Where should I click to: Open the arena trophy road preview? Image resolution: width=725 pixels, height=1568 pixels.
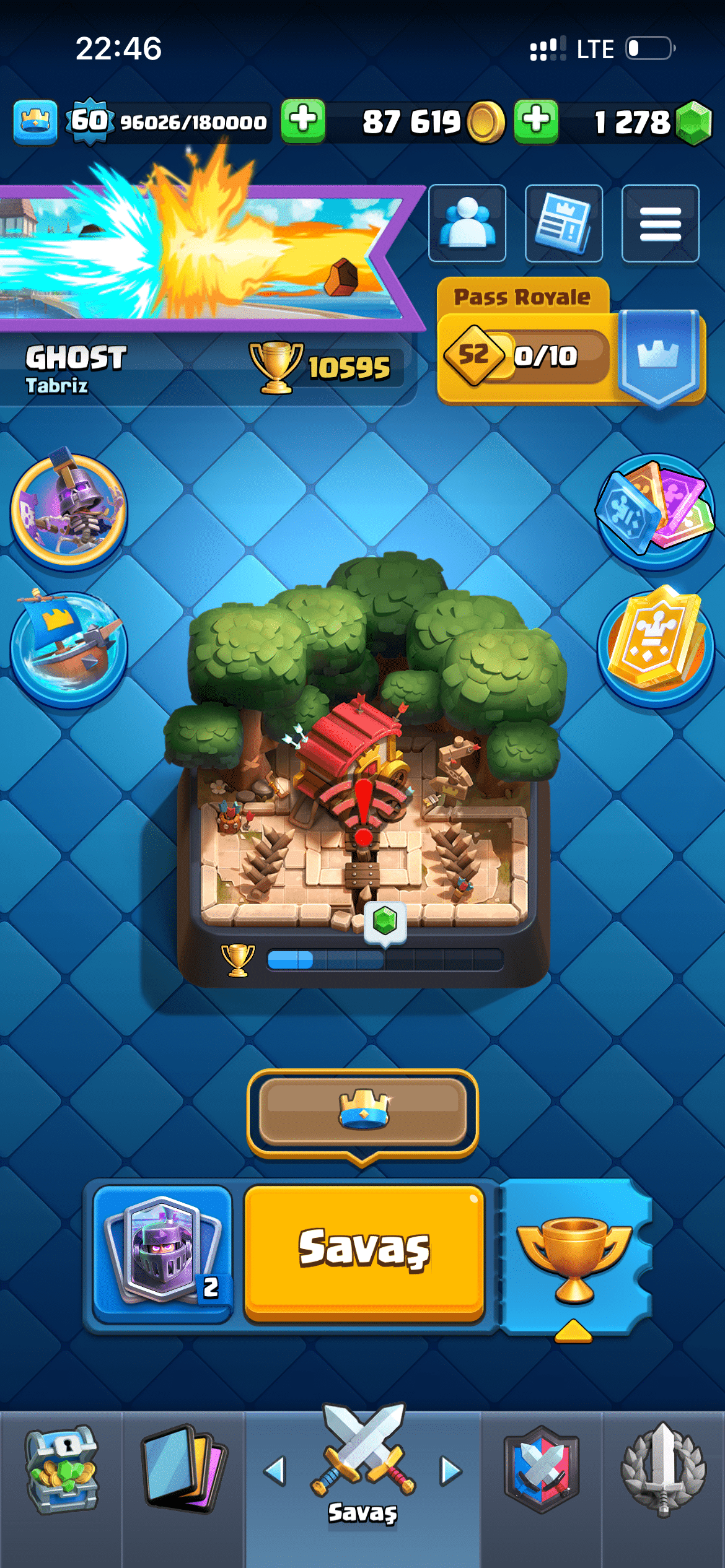(x=364, y=774)
